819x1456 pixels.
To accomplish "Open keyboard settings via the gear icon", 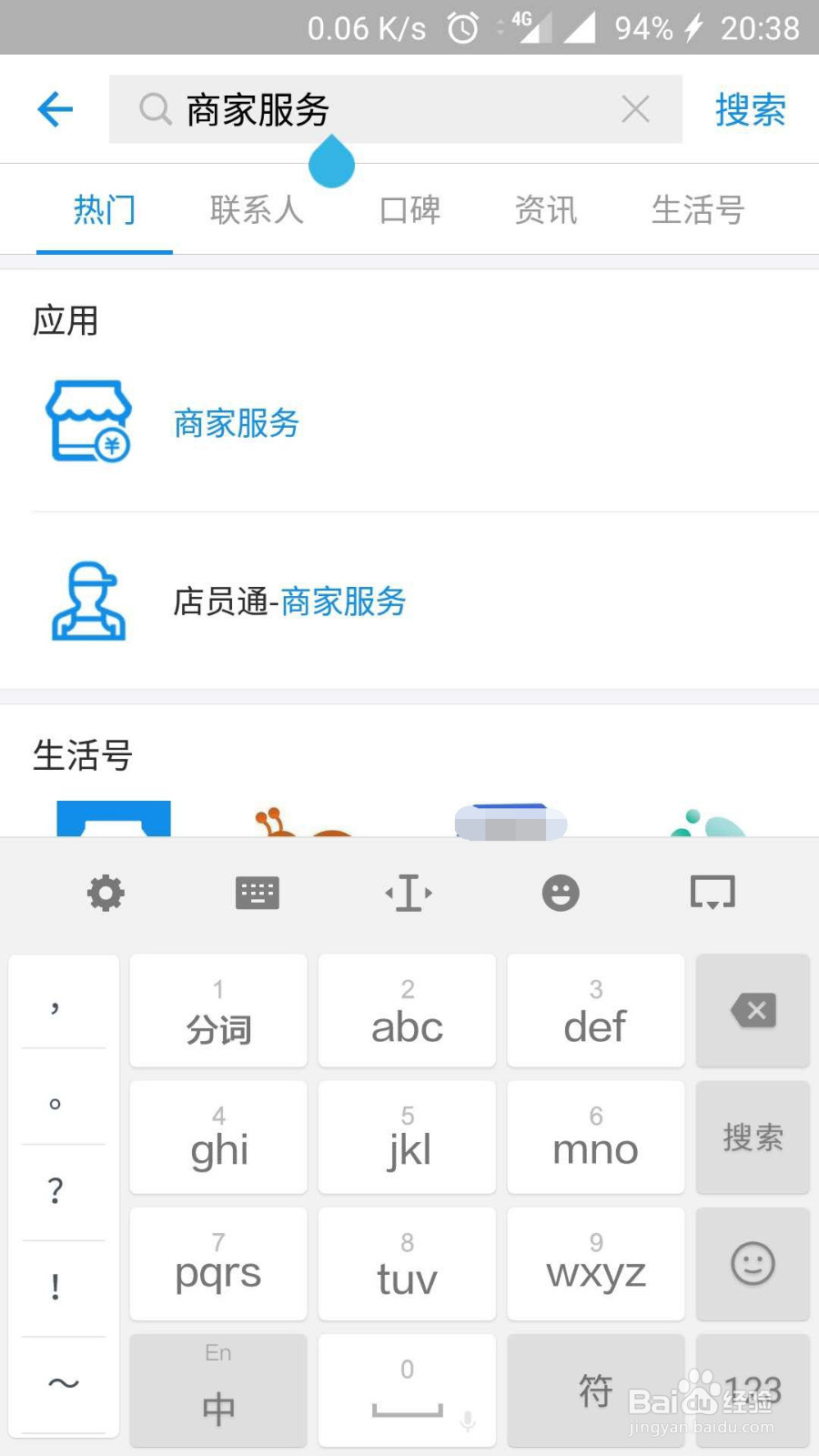I will 105,893.
